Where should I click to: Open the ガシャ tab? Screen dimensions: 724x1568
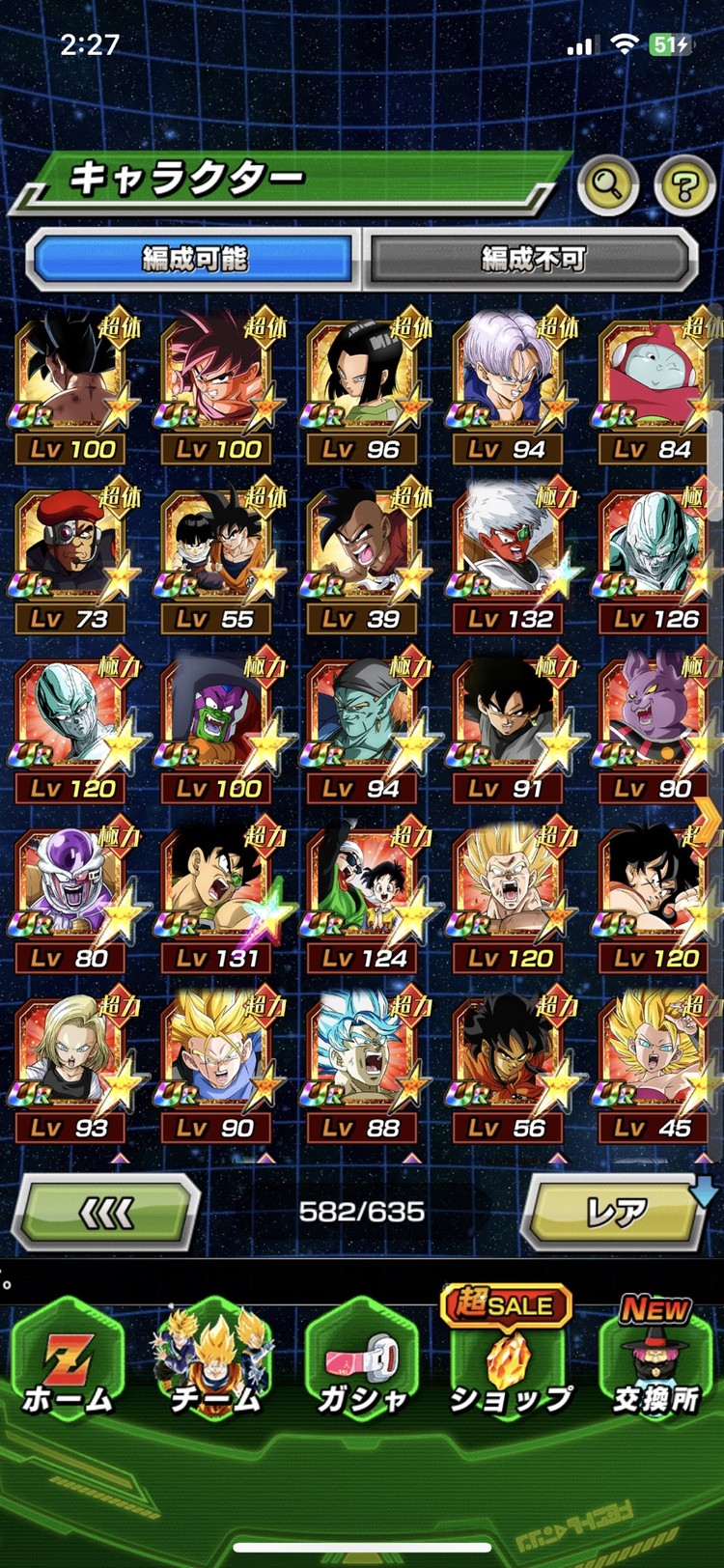click(x=362, y=1363)
